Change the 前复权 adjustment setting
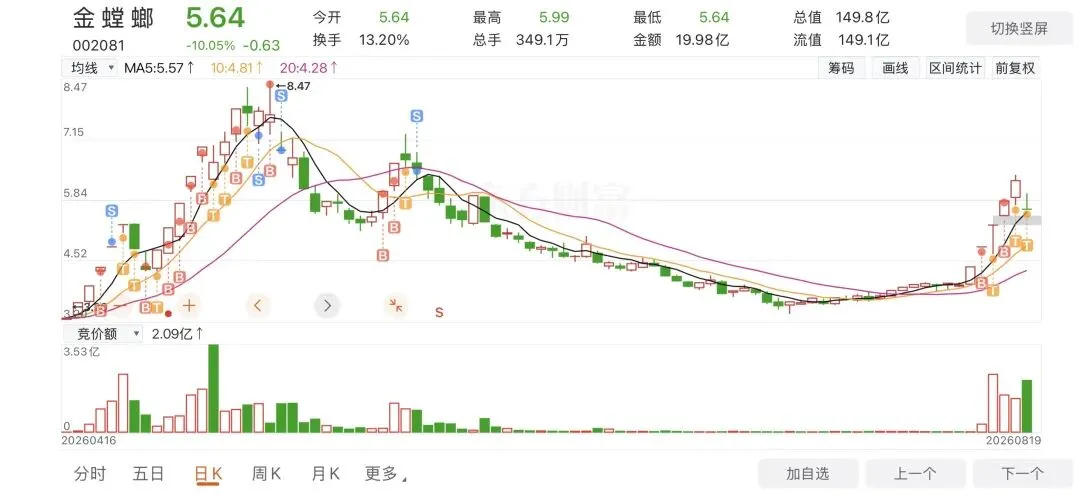The image size is (1080, 497). tap(1015, 68)
